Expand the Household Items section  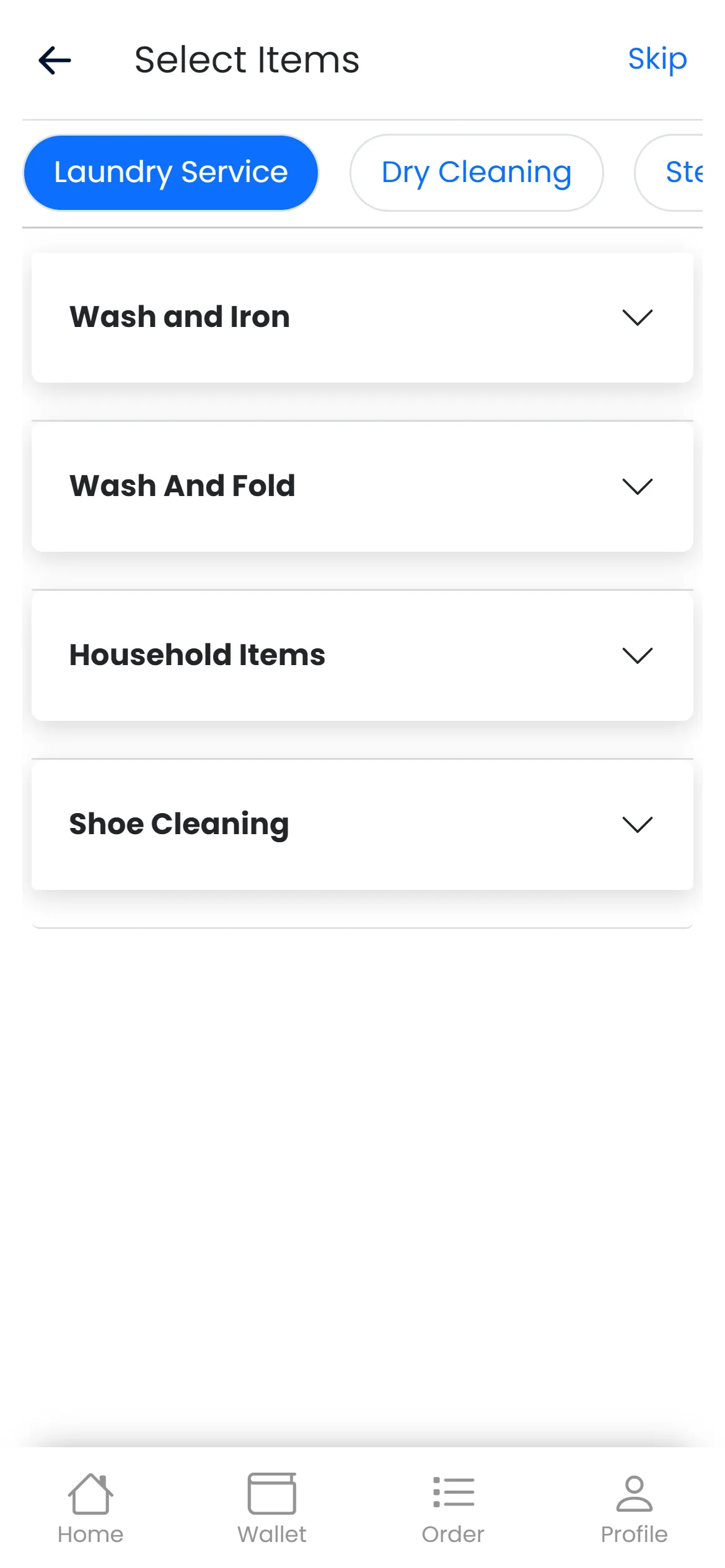[362, 655]
